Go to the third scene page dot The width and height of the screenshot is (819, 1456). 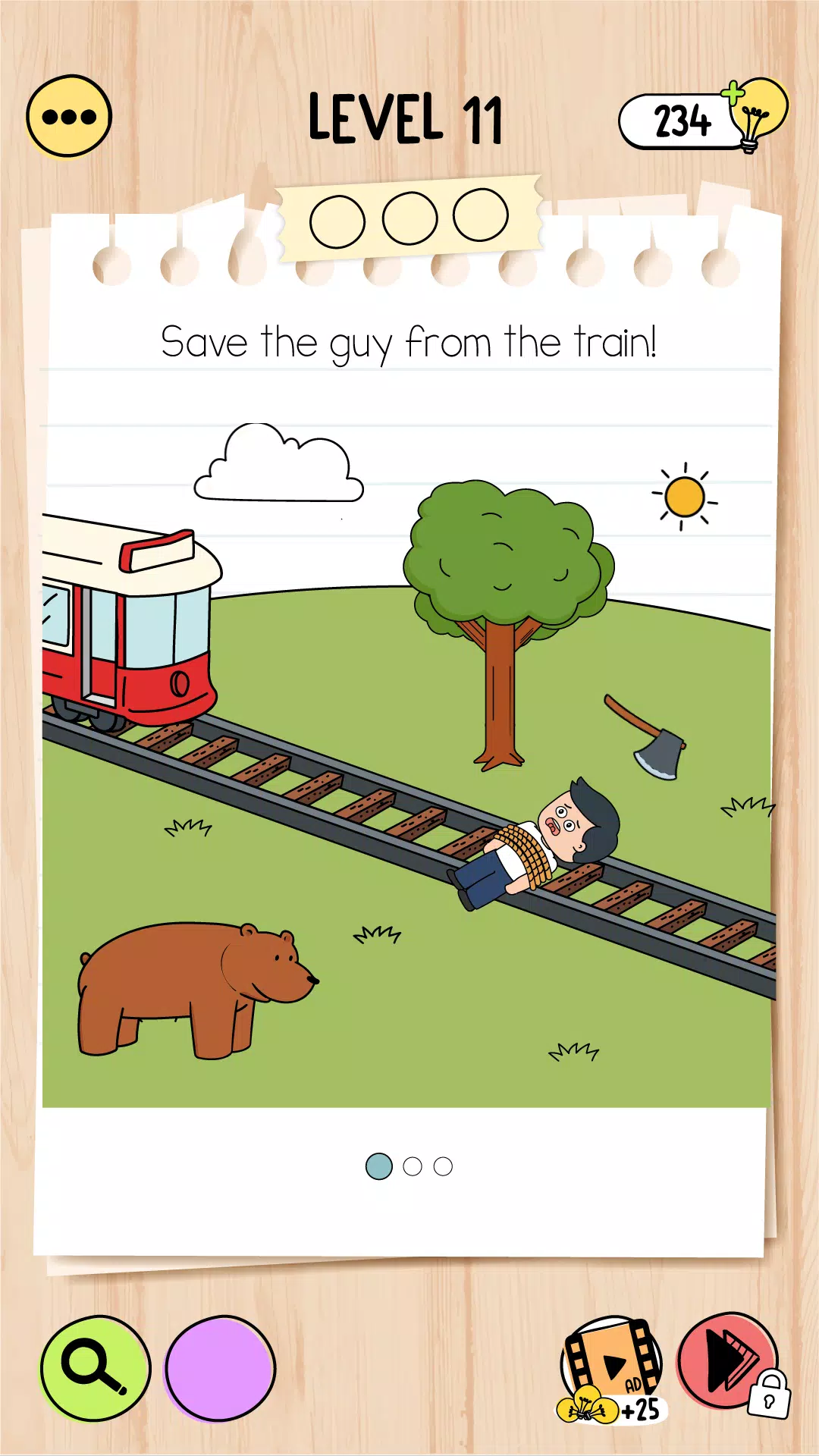443,1166
